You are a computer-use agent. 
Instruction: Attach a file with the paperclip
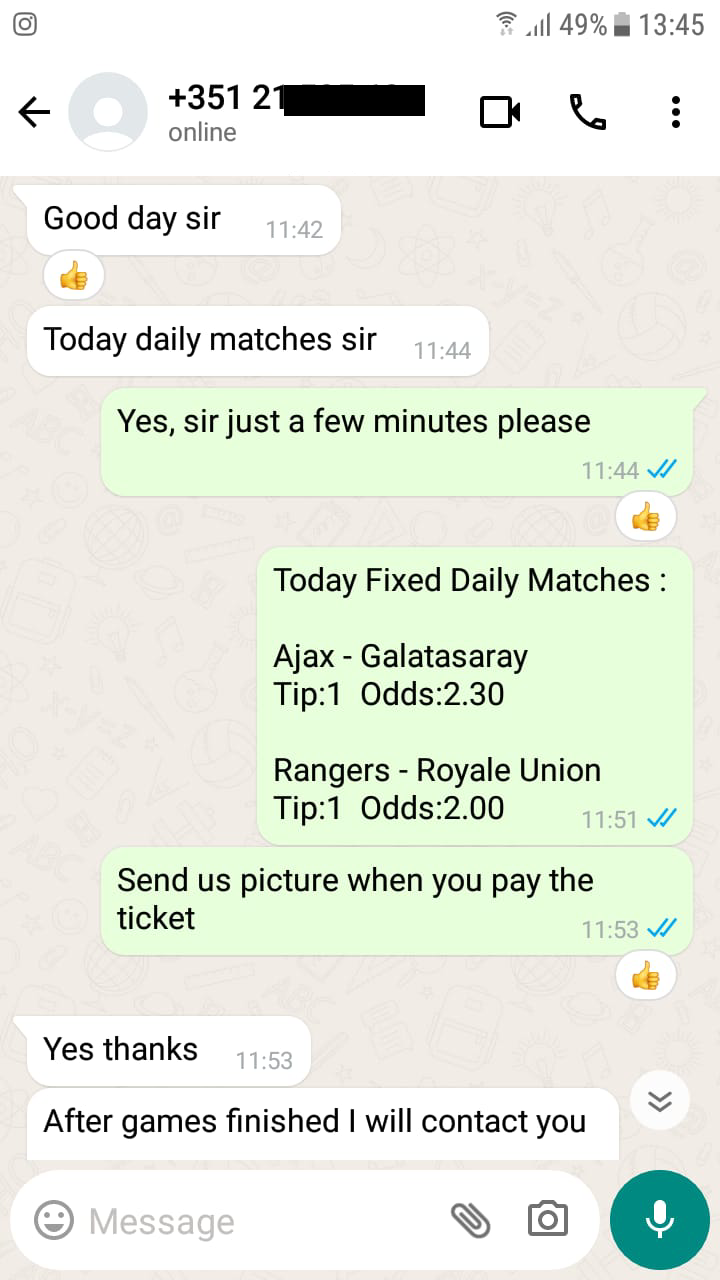[x=470, y=1220]
